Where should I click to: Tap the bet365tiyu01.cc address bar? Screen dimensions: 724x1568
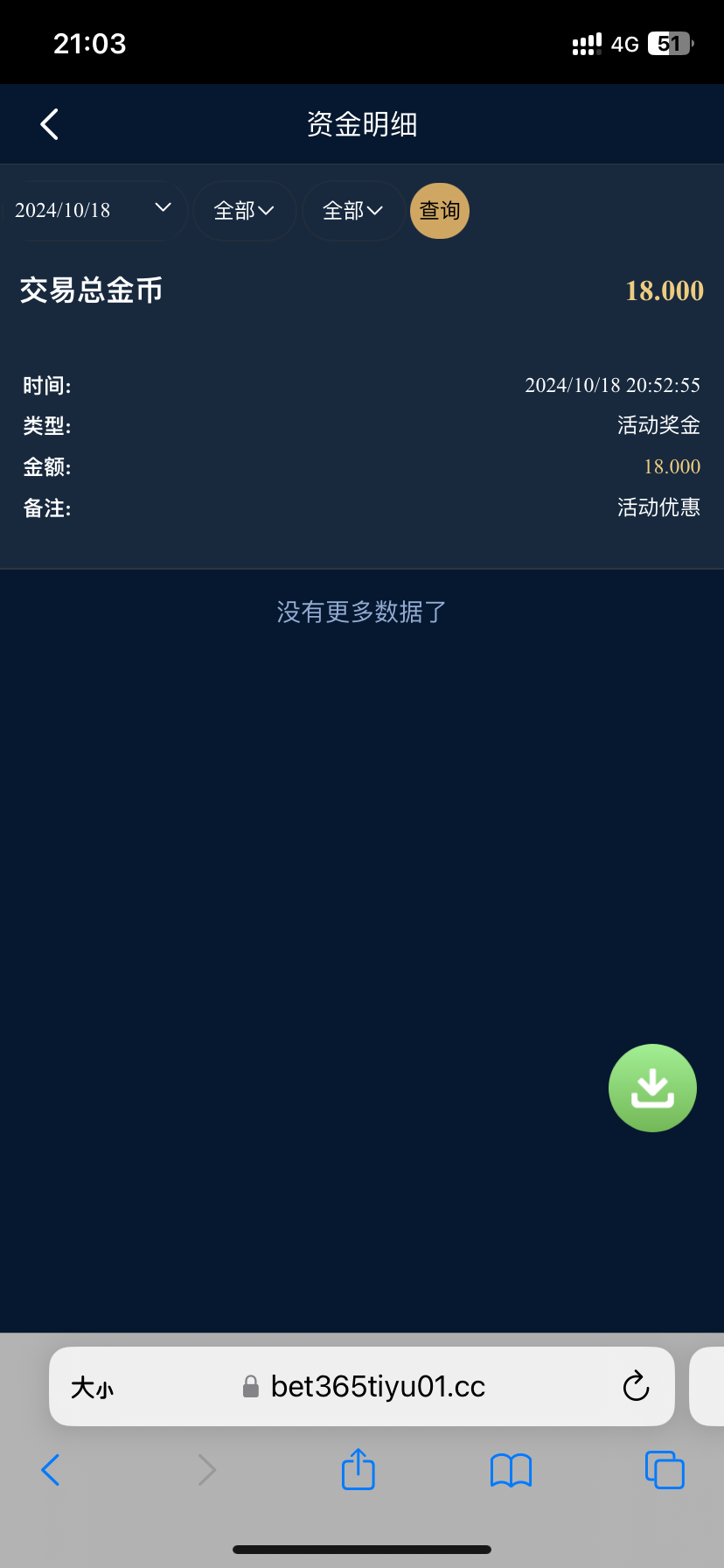(x=376, y=1386)
